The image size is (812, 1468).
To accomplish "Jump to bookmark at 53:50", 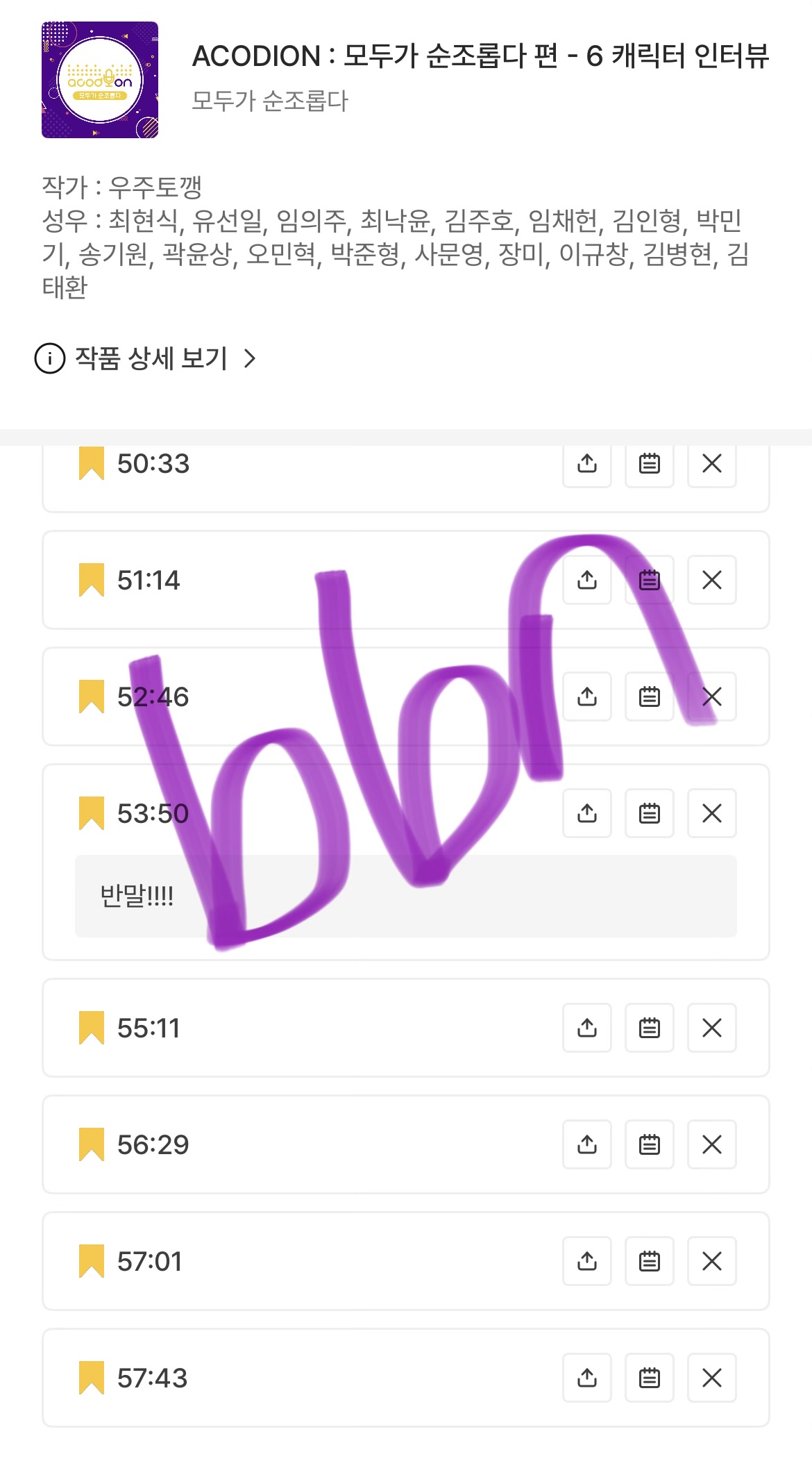I will 153,813.
